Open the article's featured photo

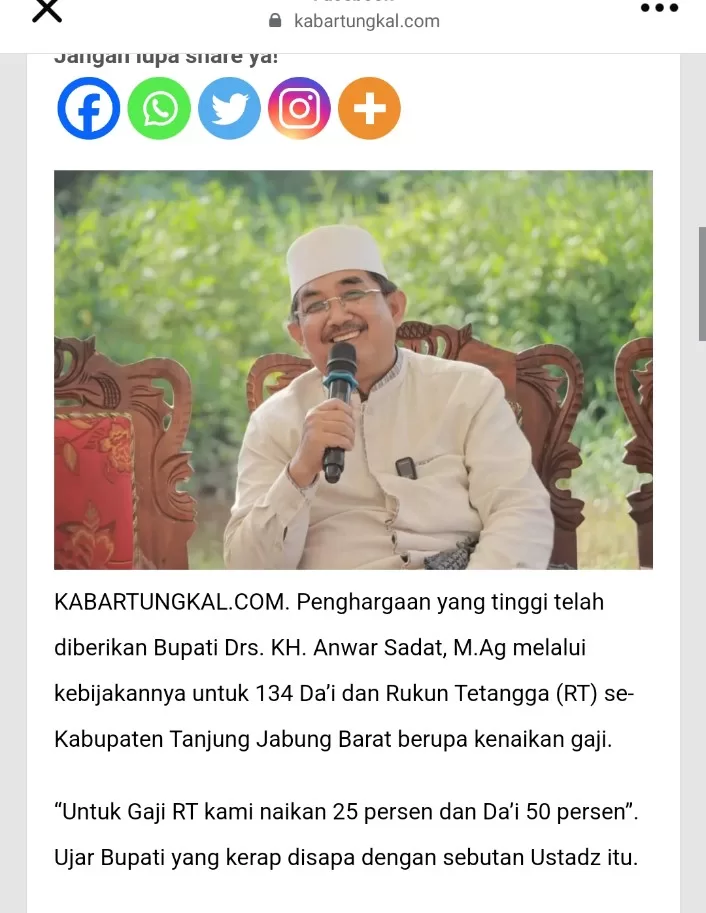point(353,370)
